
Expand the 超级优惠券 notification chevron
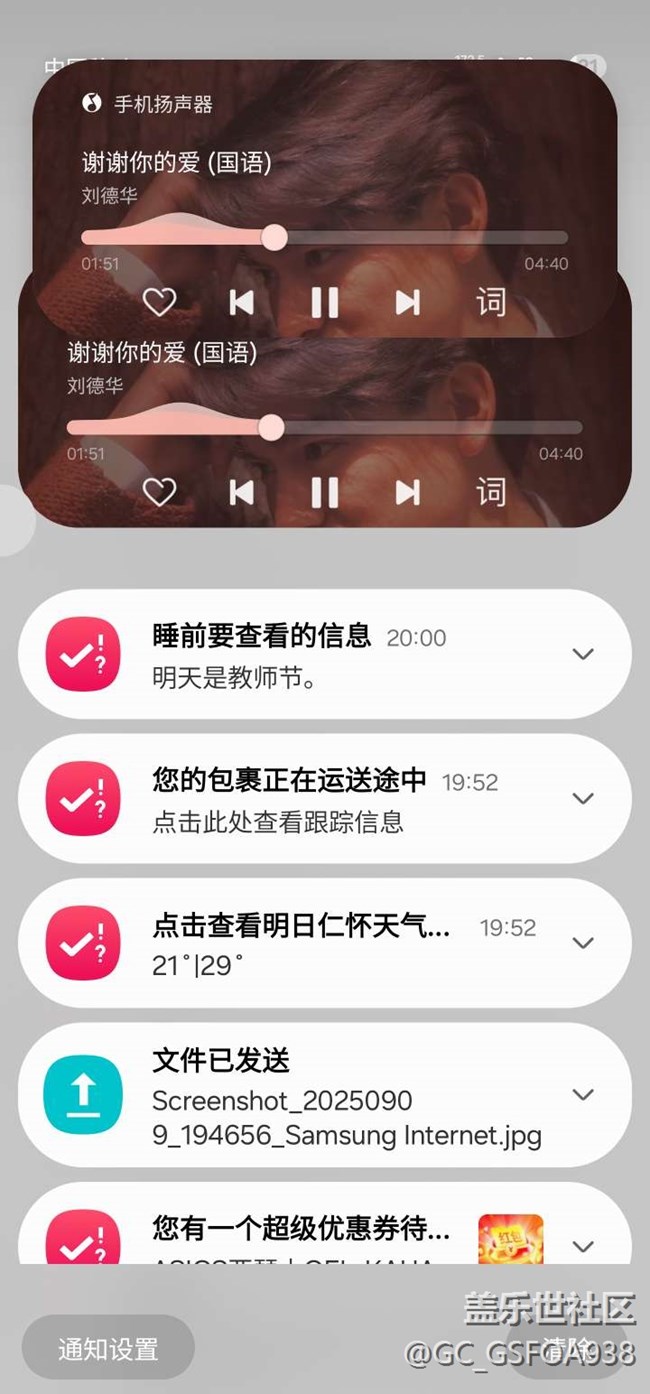tap(582, 1246)
